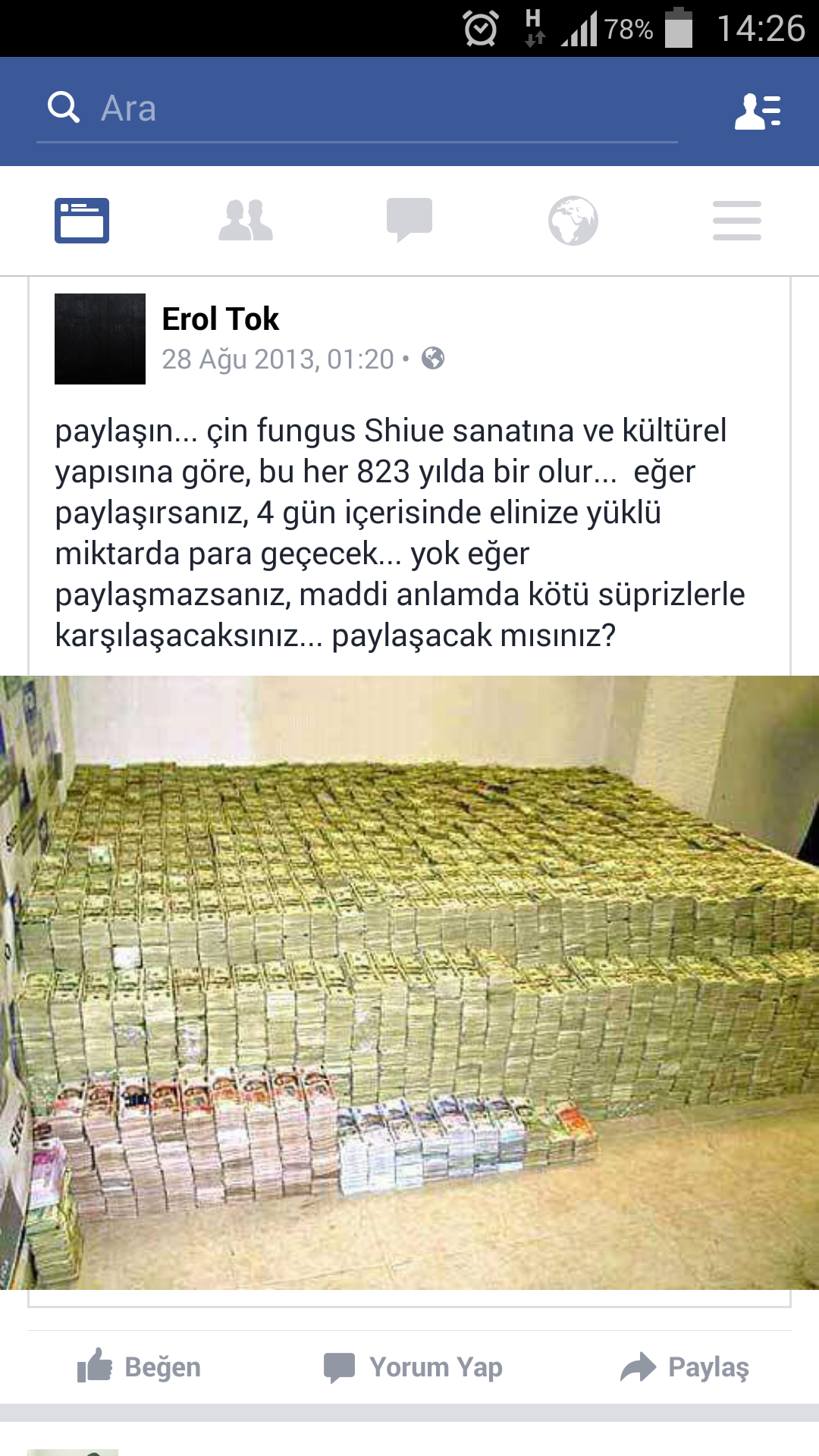Share the post with Paylaş
The image size is (819, 1456).
click(x=685, y=1367)
